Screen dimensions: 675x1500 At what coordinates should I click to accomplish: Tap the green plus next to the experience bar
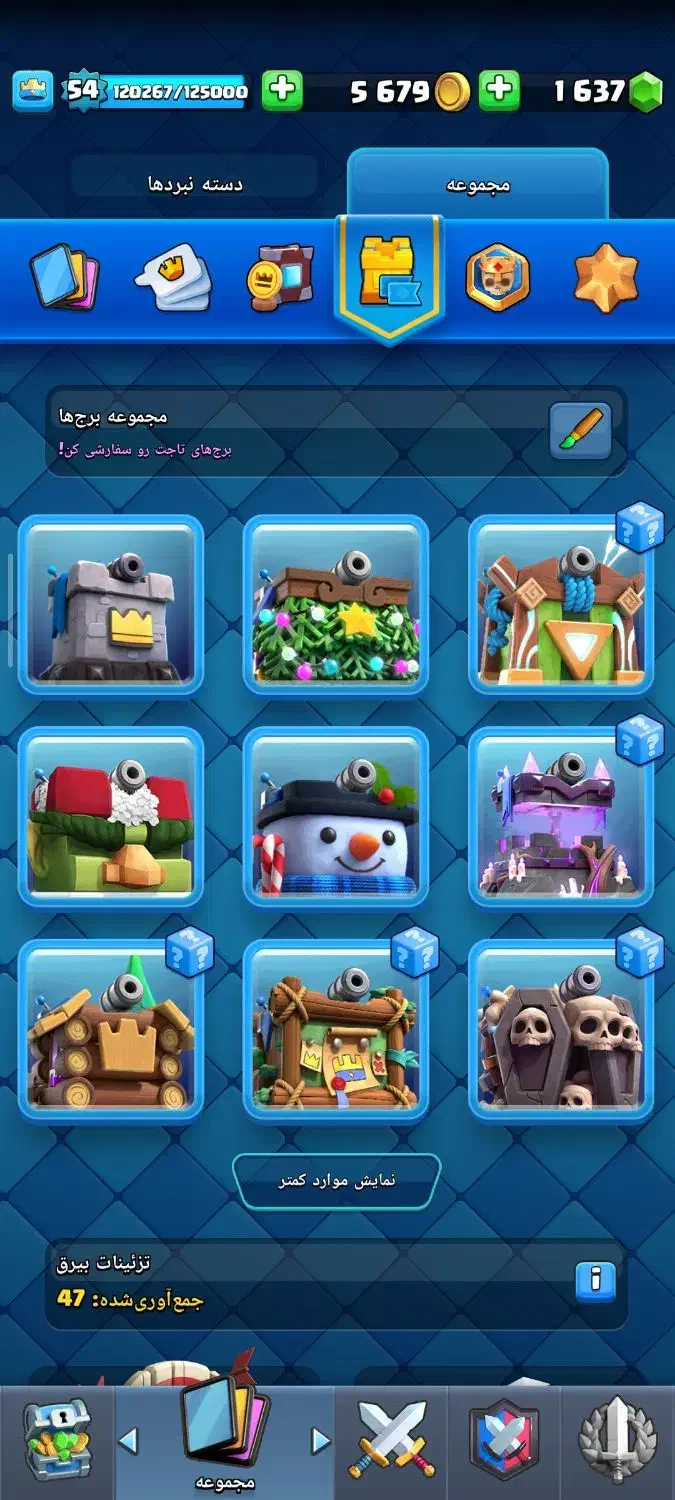tap(282, 92)
